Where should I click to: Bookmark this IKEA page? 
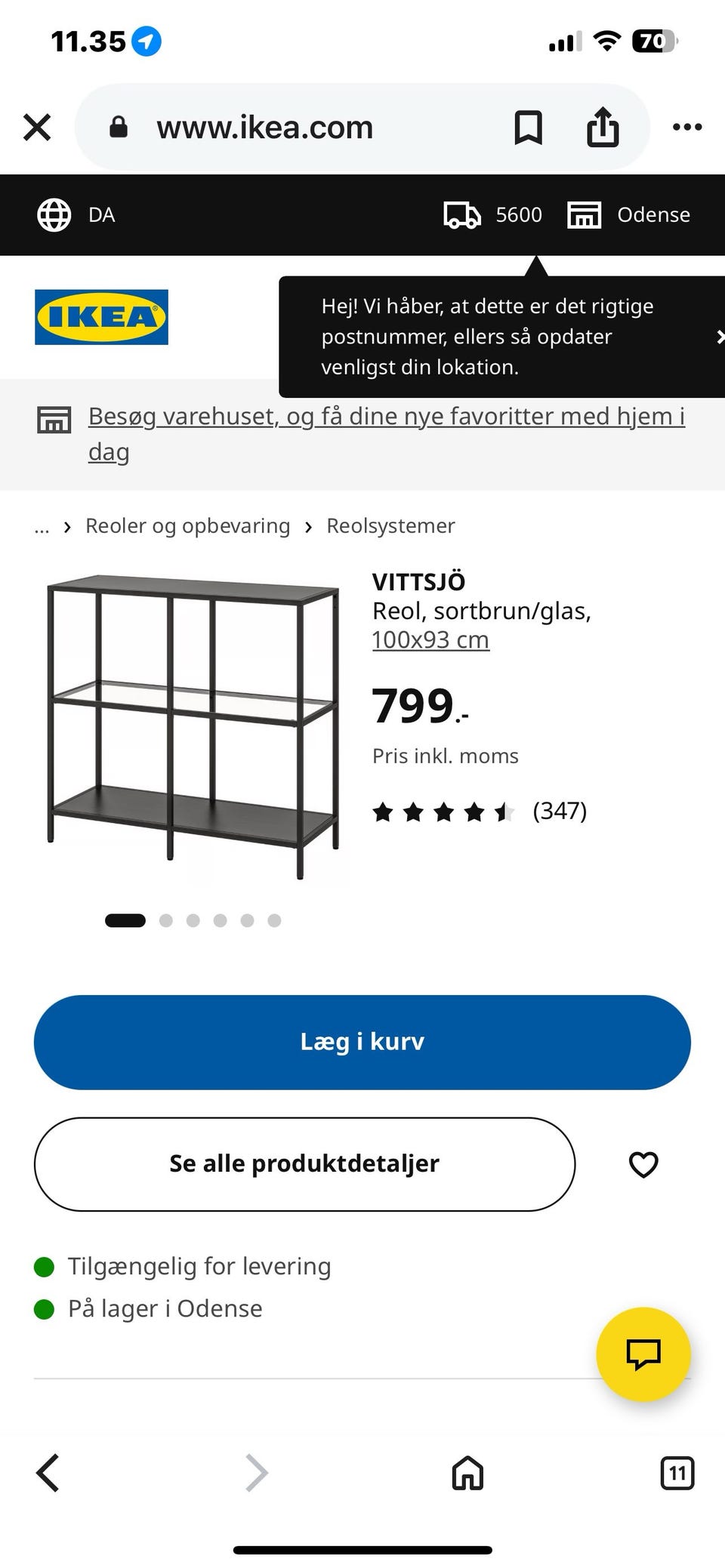(x=528, y=127)
